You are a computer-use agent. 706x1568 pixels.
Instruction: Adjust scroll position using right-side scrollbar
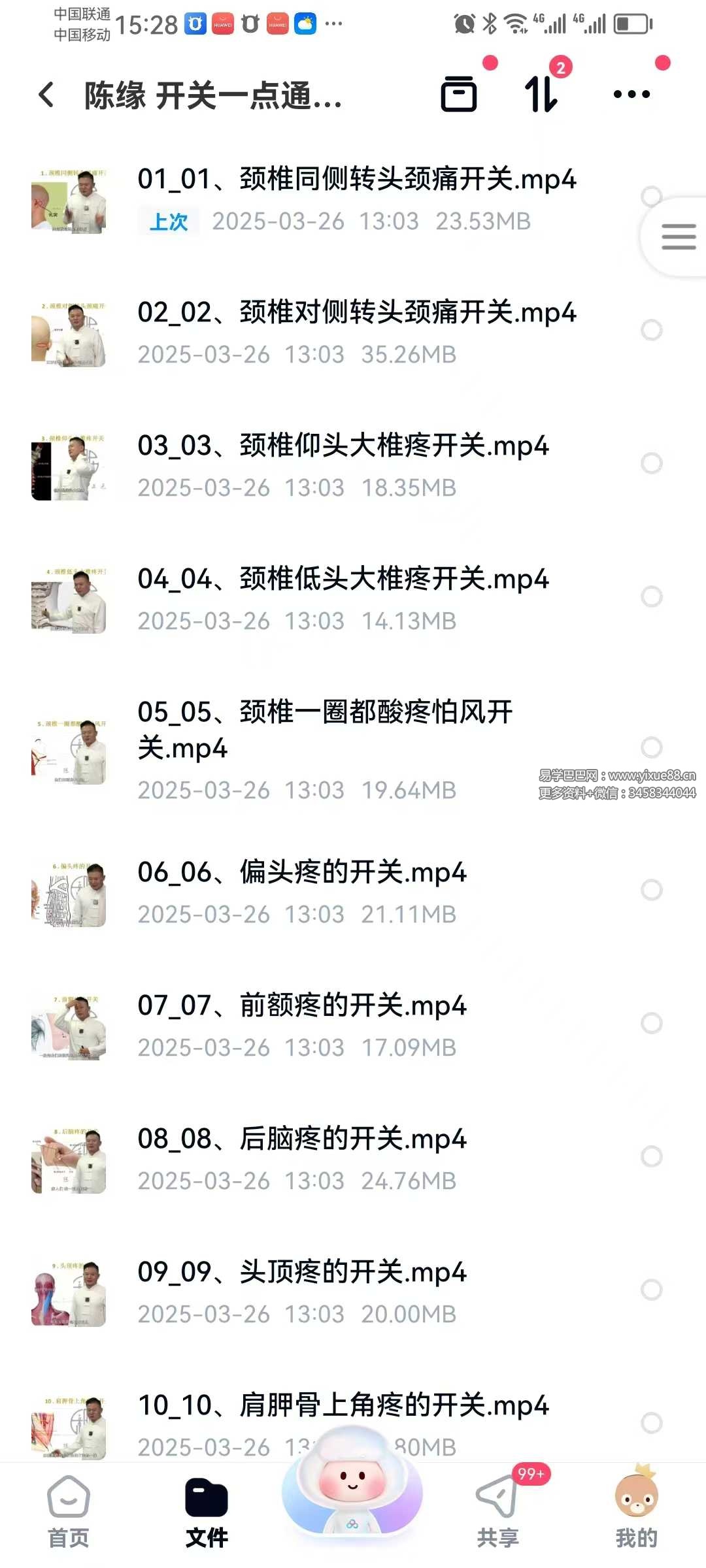679,237
